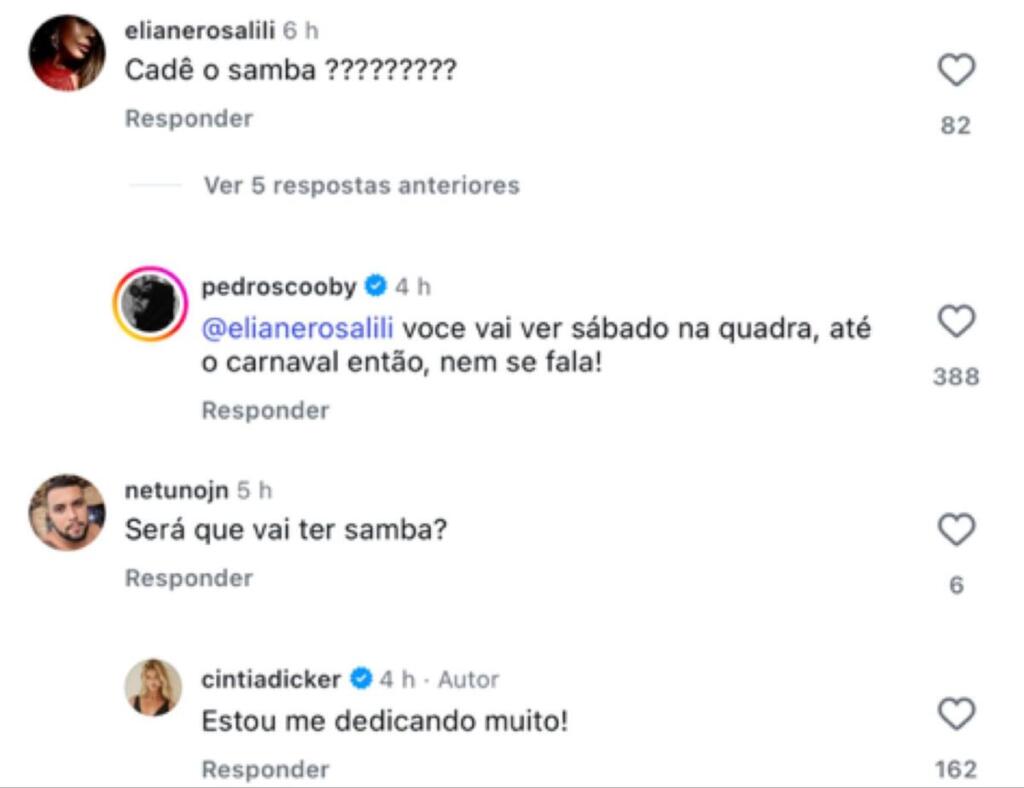The image size is (1024, 788).
Task: Open netunojn's profile avatar
Action: point(66,512)
